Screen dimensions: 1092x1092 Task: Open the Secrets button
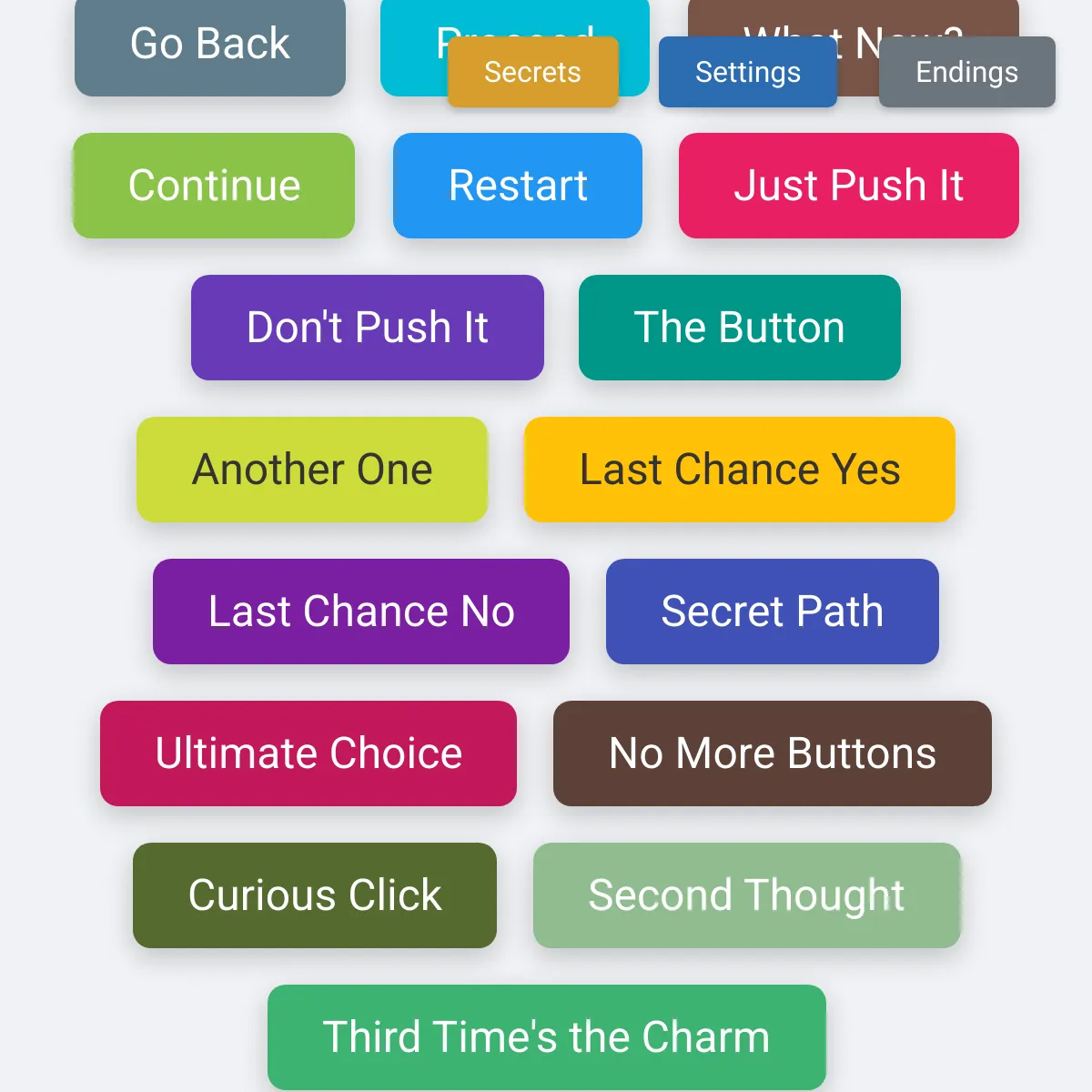532,72
